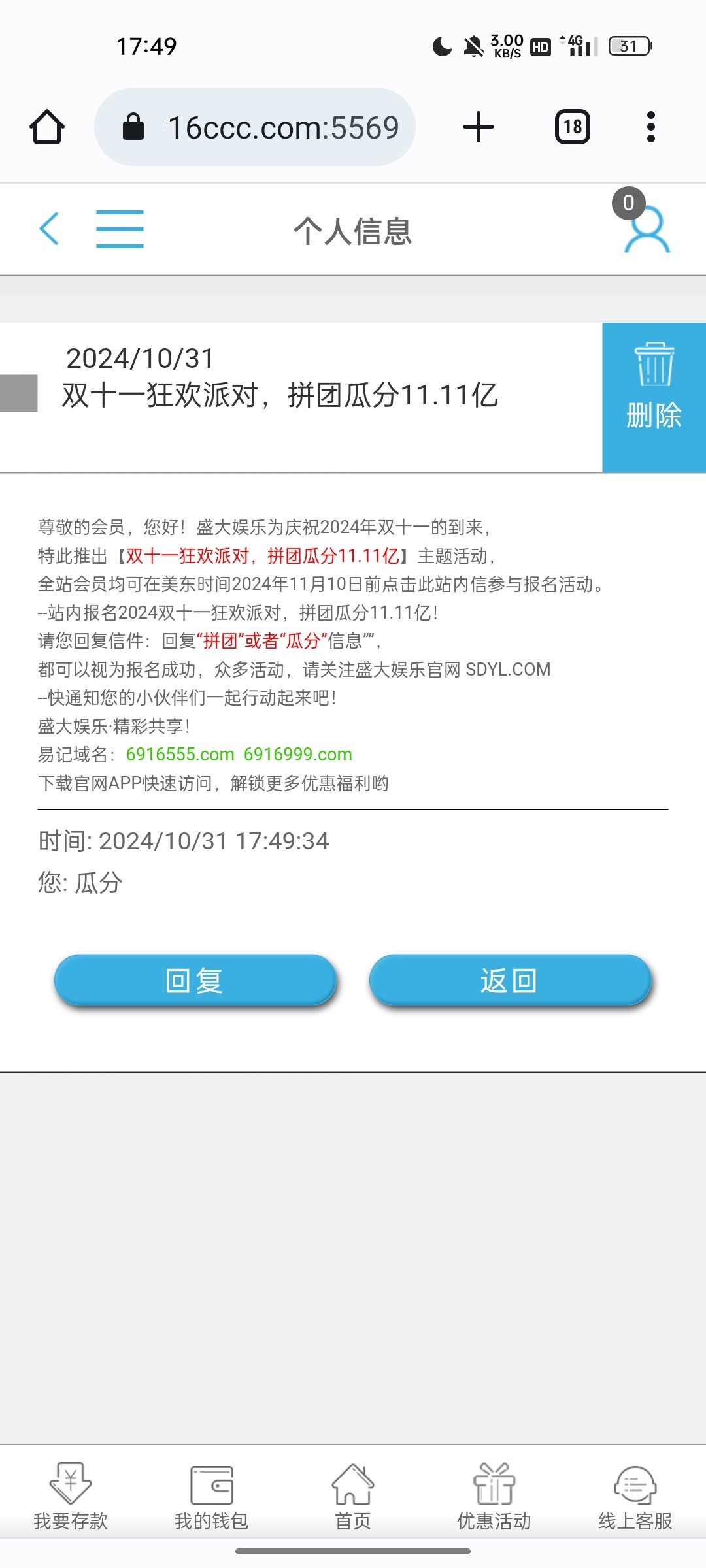Image resolution: width=706 pixels, height=1568 pixels.
Task: Switch to the 我的钱包 wallet tab
Action: tap(212, 1496)
